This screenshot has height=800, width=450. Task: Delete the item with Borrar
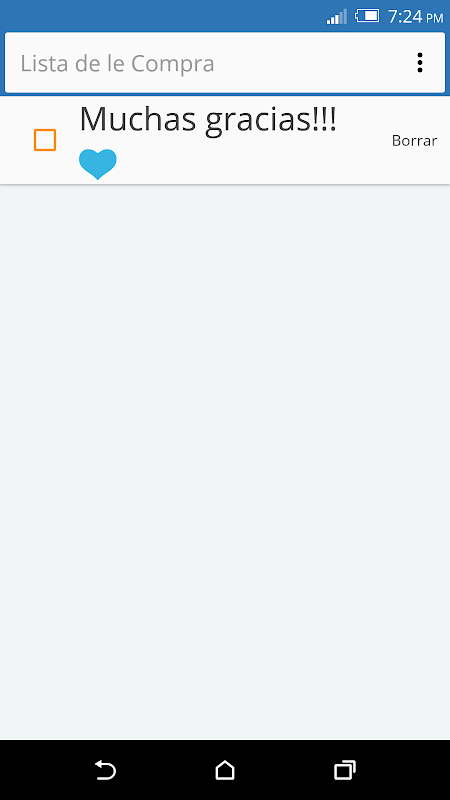pos(414,141)
